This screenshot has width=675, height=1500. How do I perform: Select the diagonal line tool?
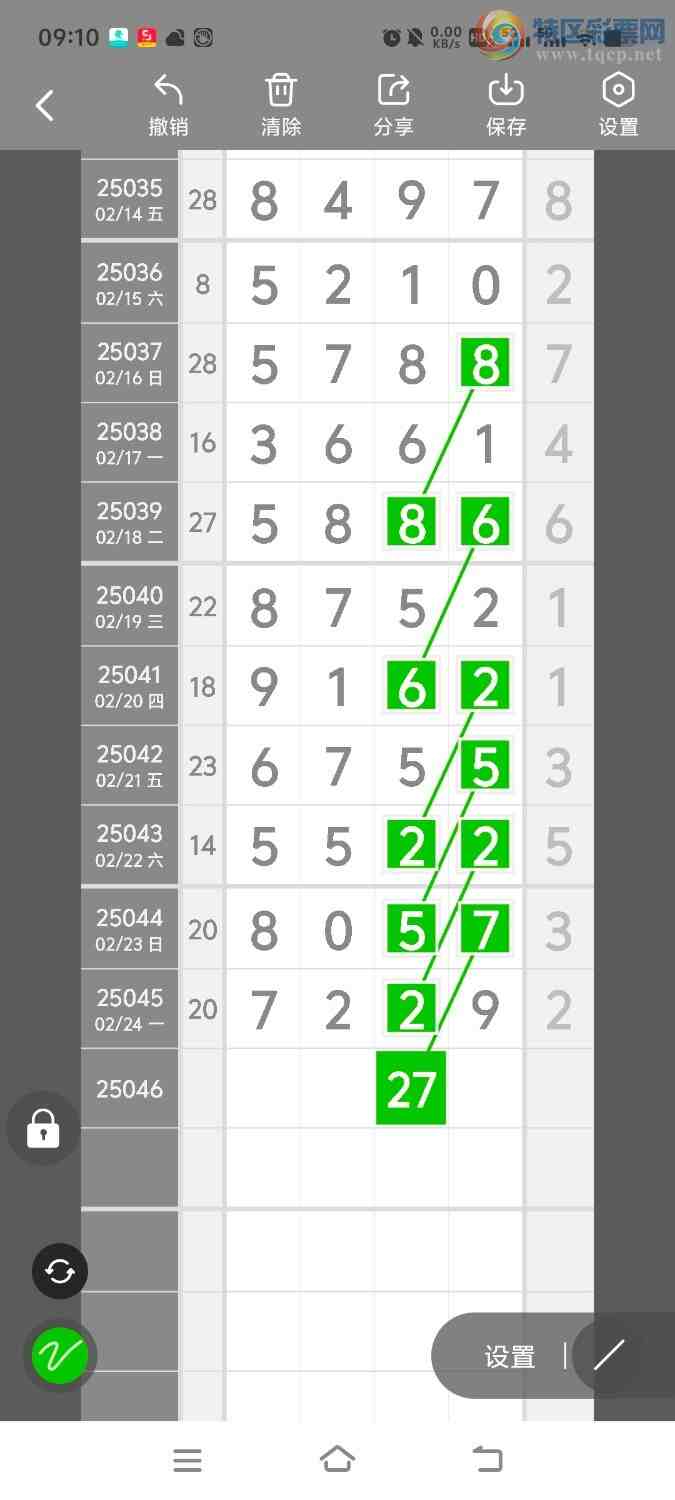click(608, 1355)
